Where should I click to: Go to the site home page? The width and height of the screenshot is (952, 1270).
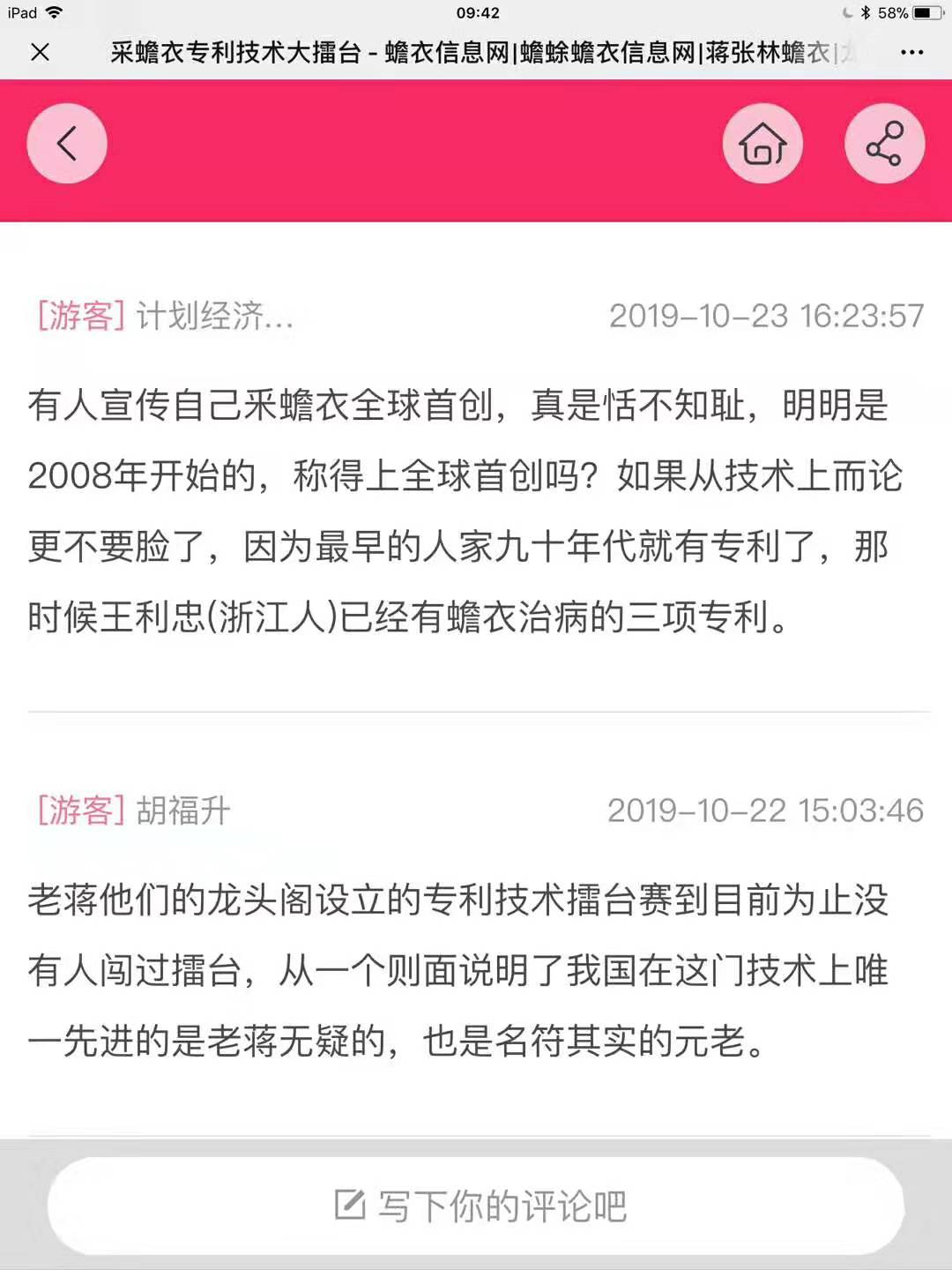click(762, 144)
